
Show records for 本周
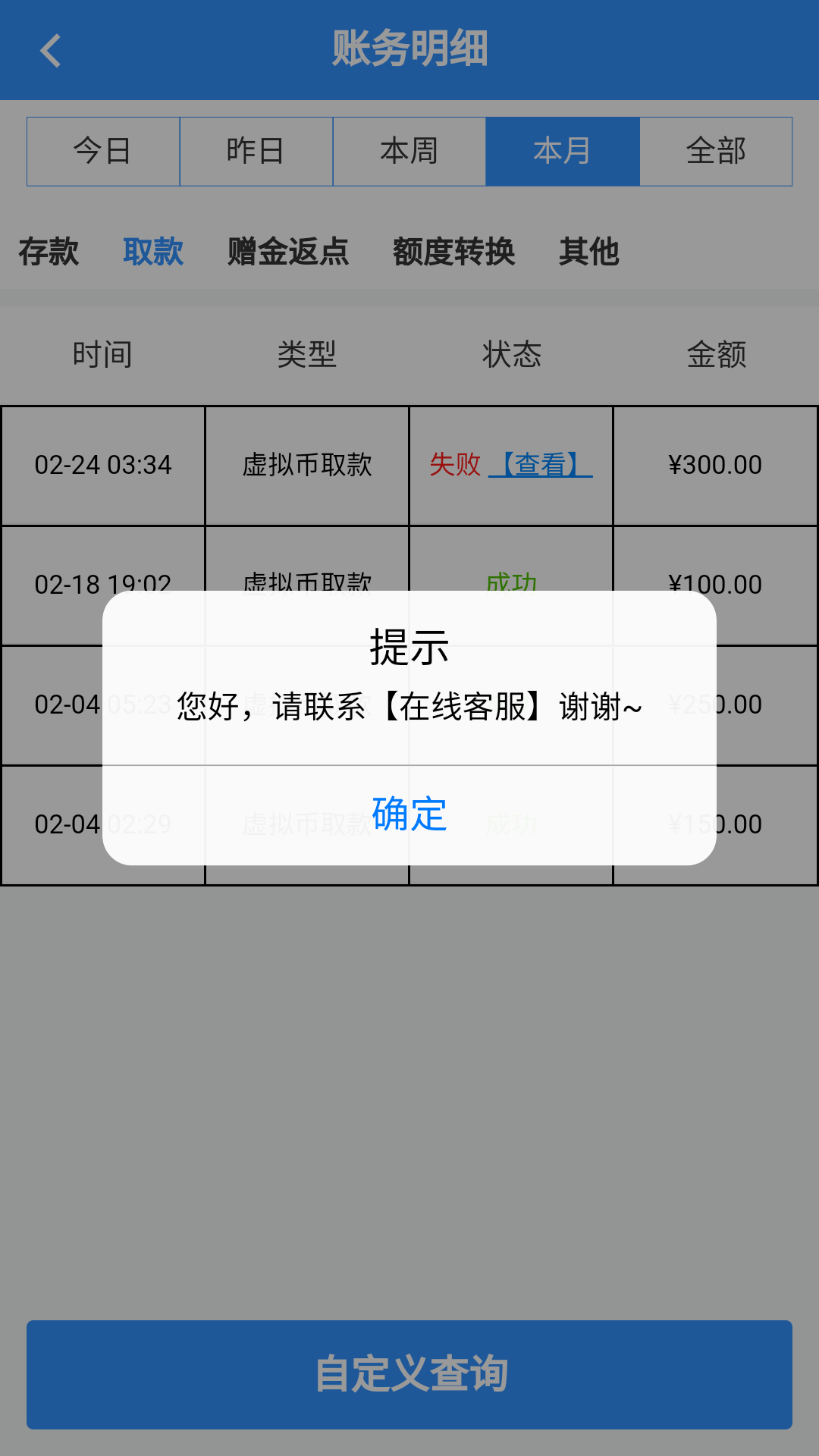(x=409, y=151)
